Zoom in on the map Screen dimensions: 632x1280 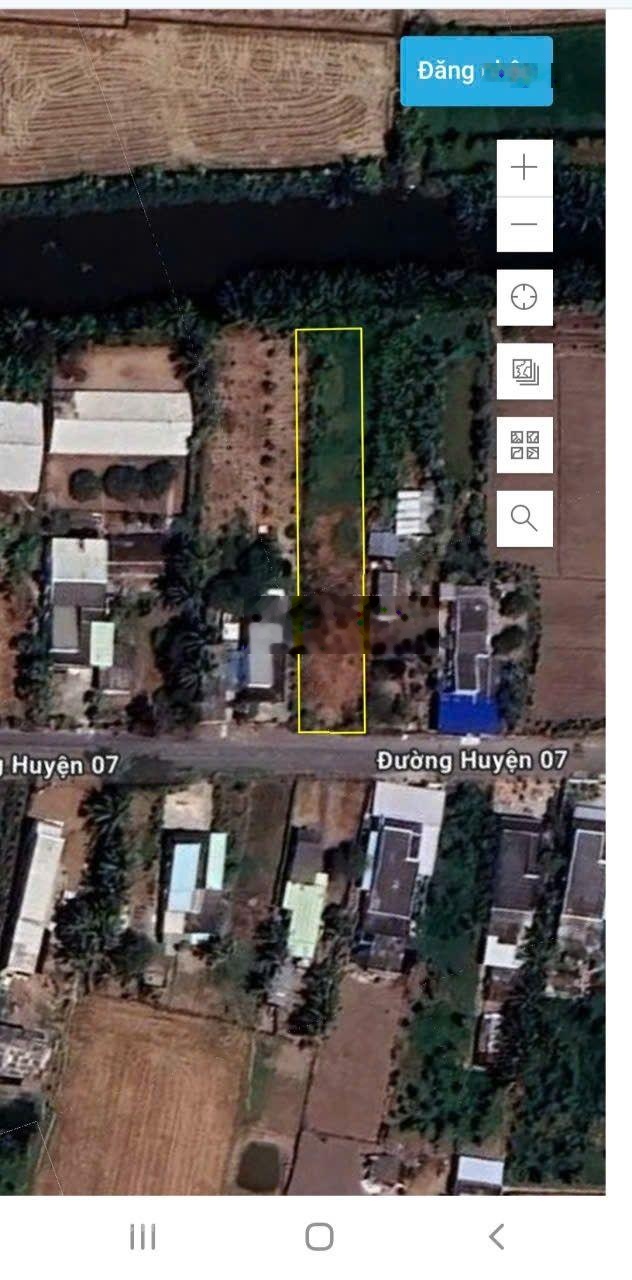pos(524,167)
